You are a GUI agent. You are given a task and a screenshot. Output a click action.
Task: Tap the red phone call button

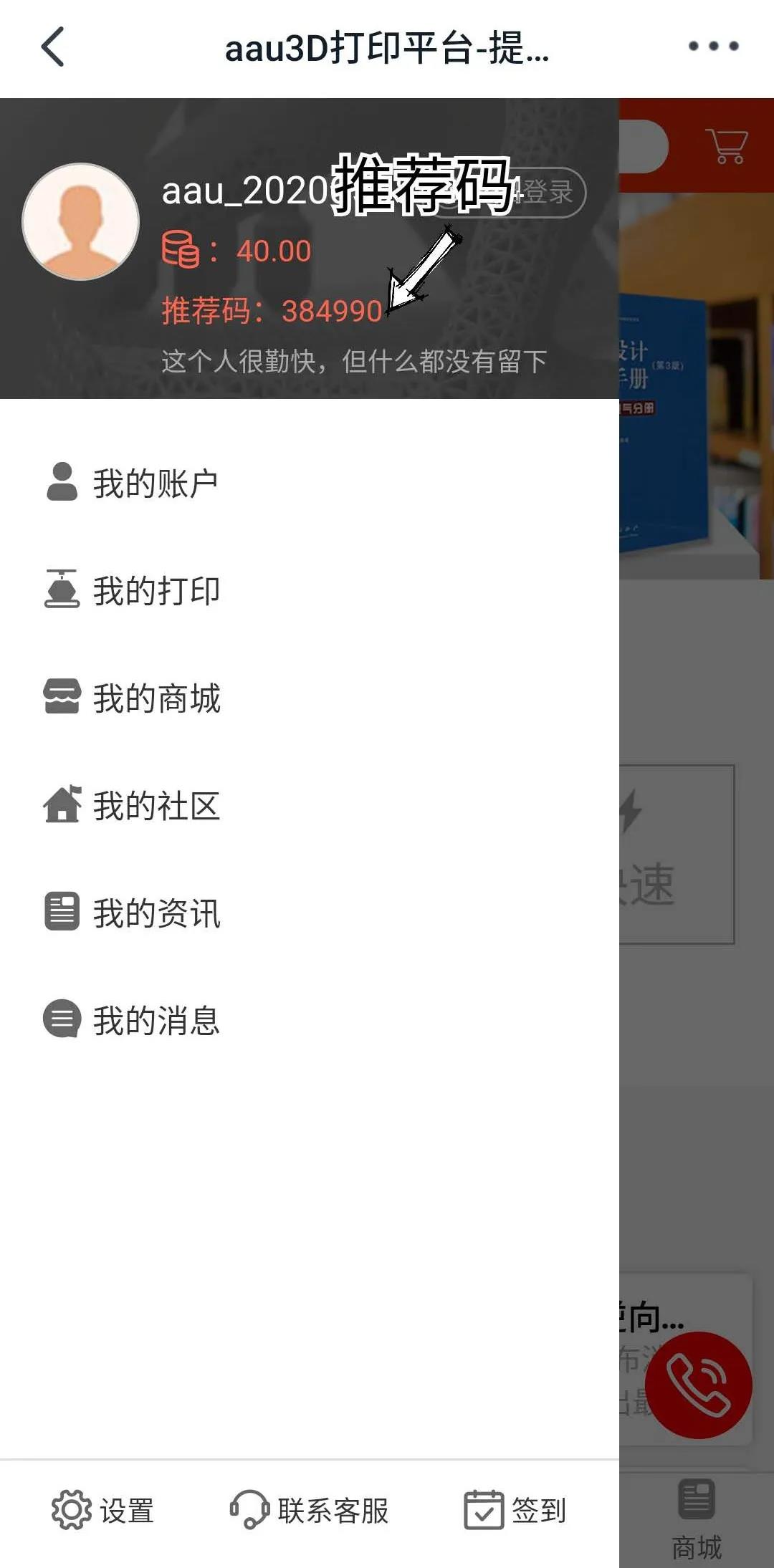point(698,1385)
